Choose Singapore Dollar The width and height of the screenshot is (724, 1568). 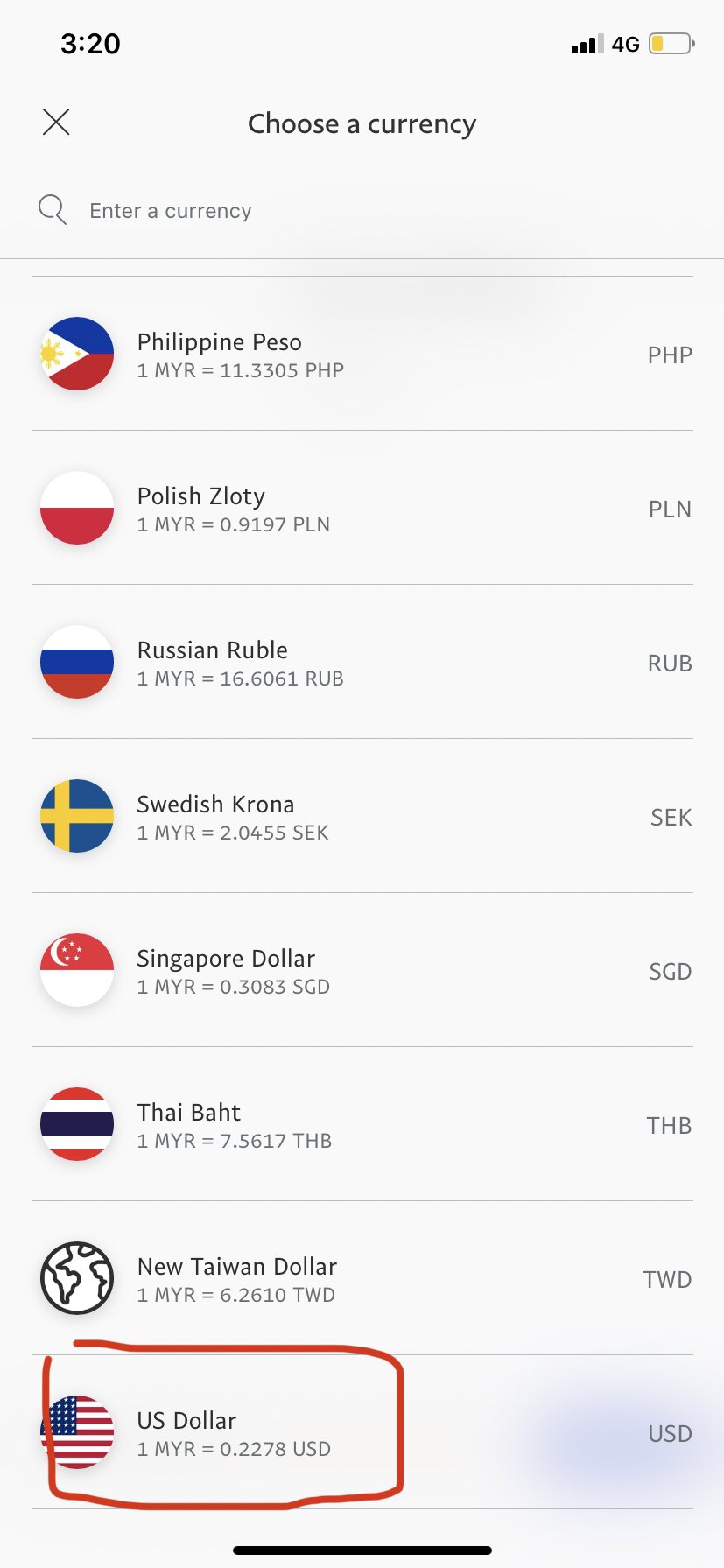tap(362, 970)
